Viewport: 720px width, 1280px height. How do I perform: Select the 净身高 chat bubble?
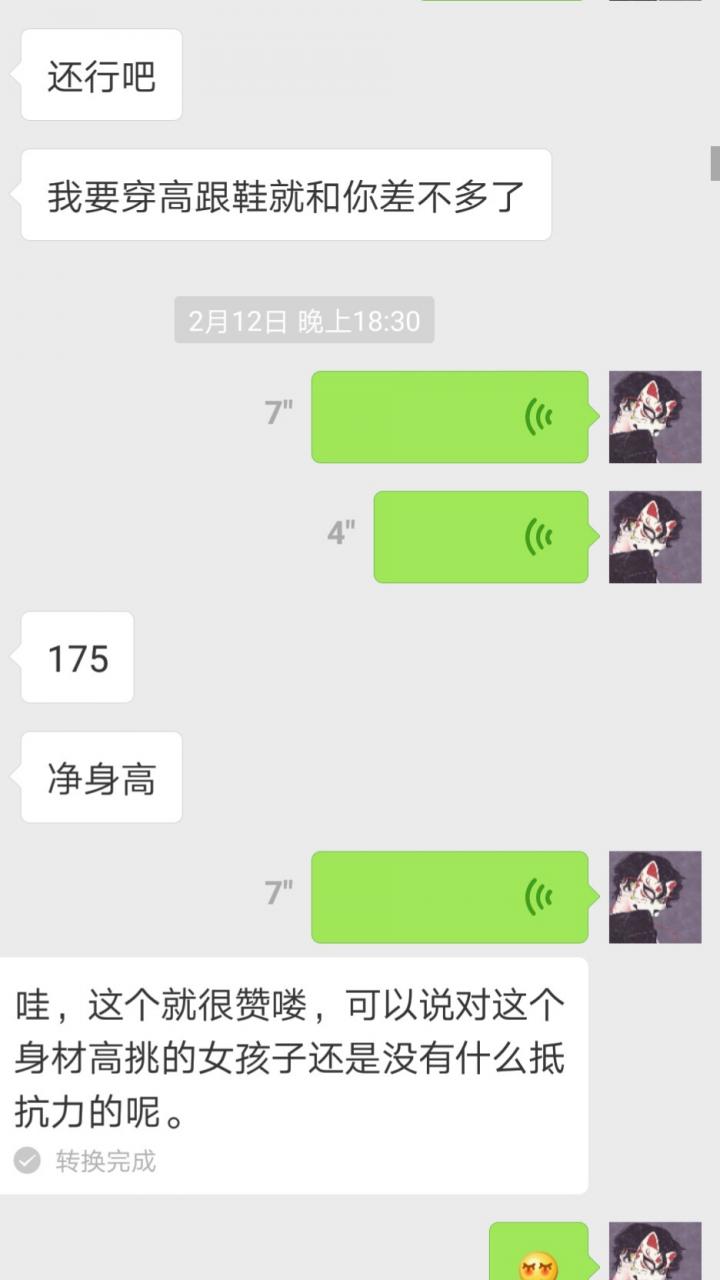coord(100,777)
